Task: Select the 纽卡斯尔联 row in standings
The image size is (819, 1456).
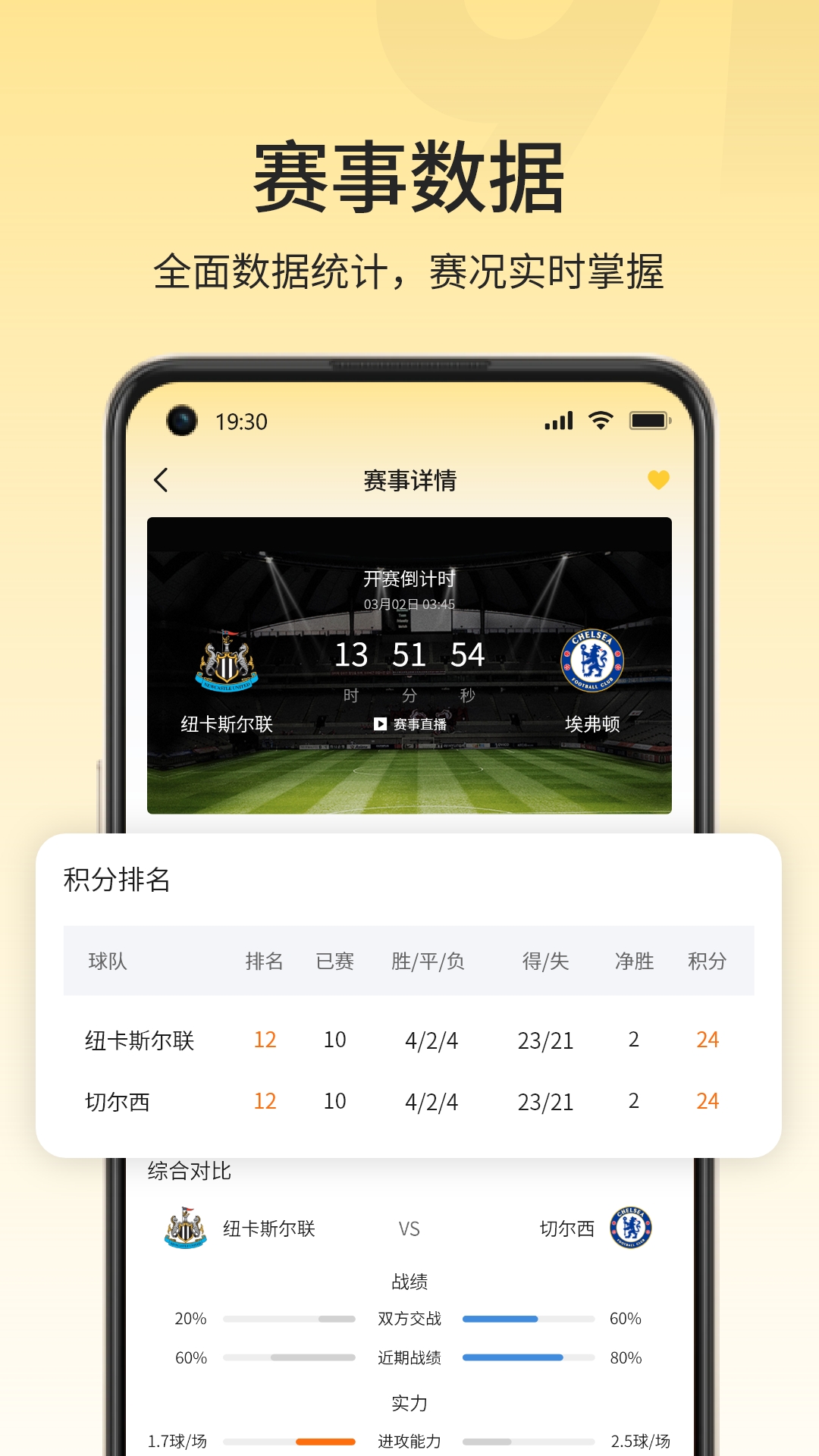Action: coord(139,1039)
